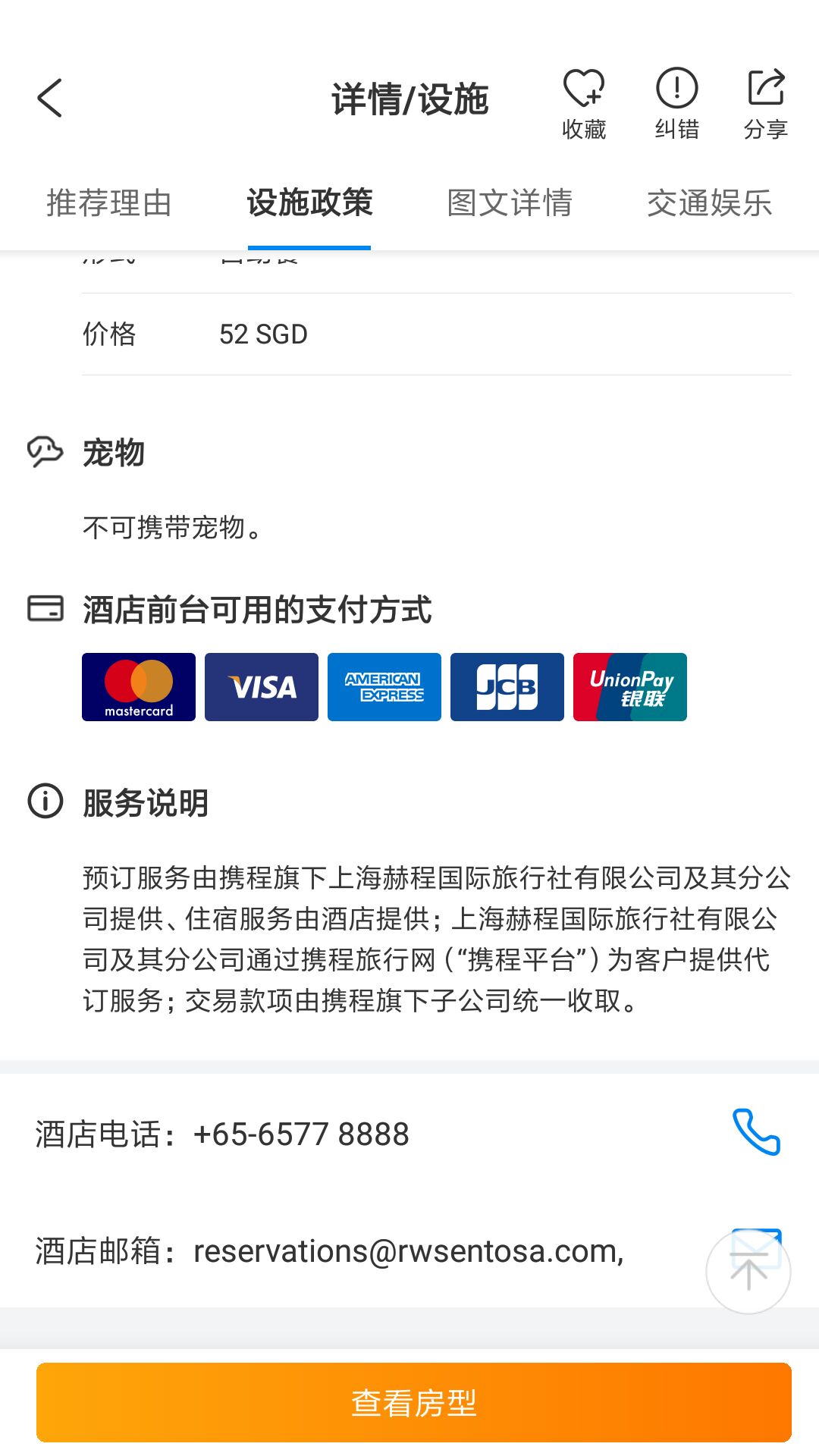Add hotel to favorites via 收藏
The width and height of the screenshot is (819, 1456).
pyautogui.click(x=584, y=105)
